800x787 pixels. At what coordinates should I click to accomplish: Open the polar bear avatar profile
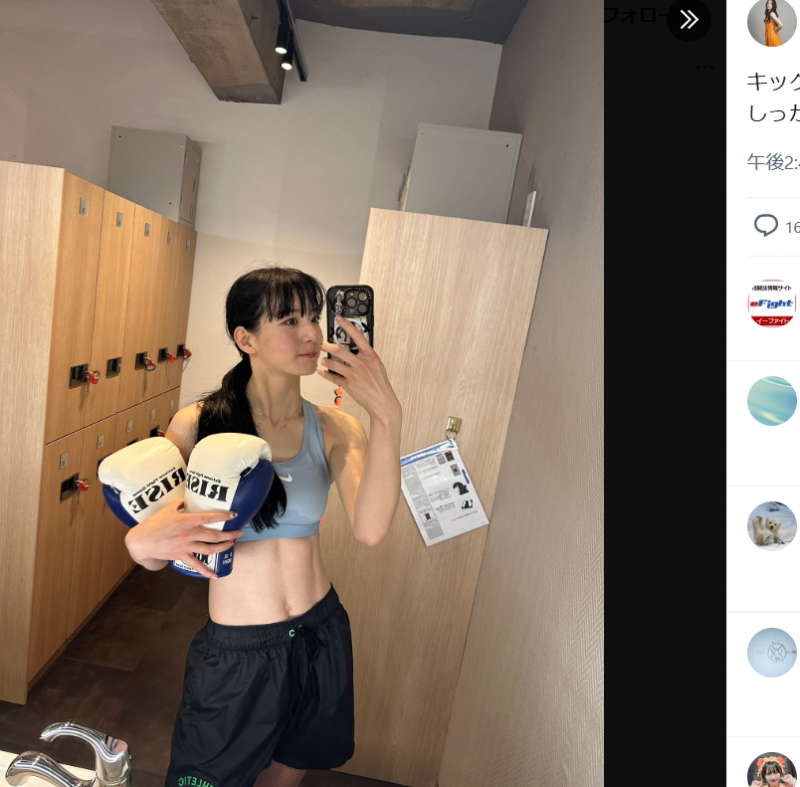772,526
